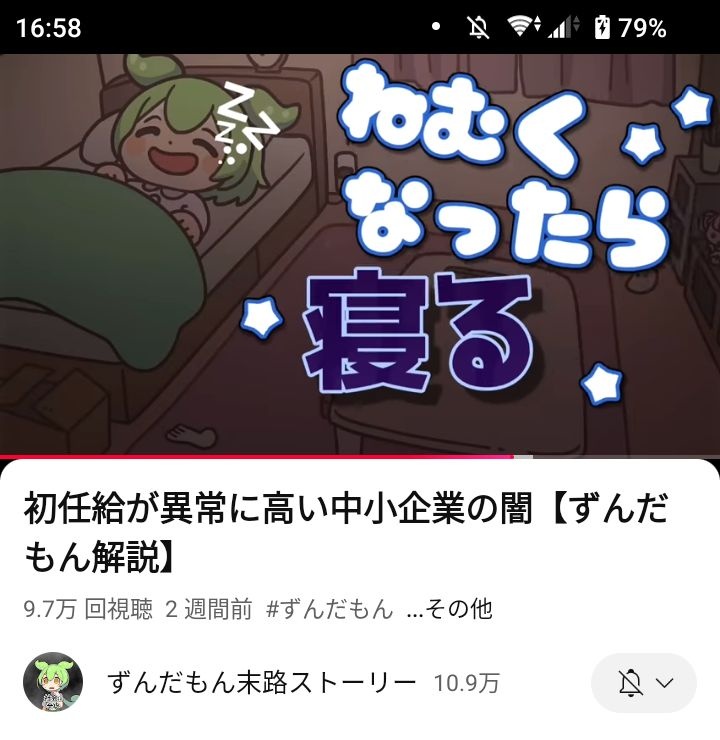
Task: Expand the description via …その他
Action: [x=450, y=609]
